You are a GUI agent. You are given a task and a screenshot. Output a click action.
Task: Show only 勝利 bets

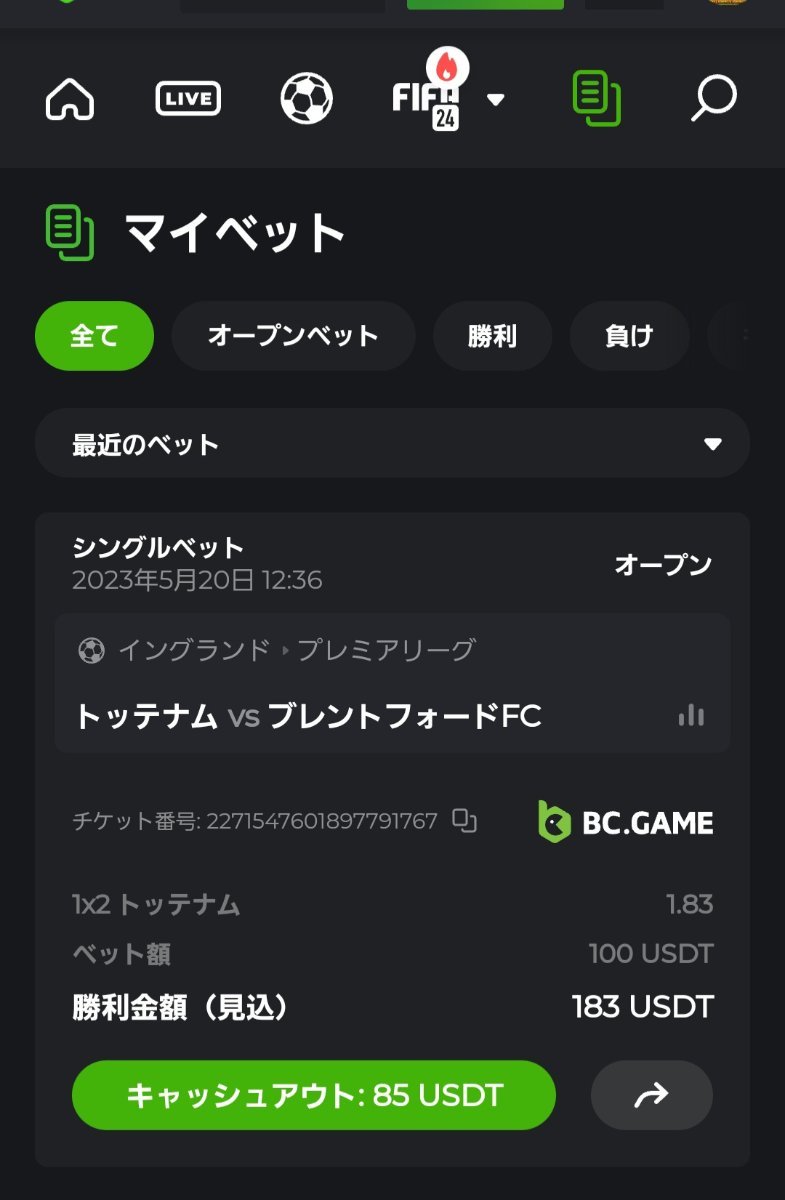click(492, 336)
